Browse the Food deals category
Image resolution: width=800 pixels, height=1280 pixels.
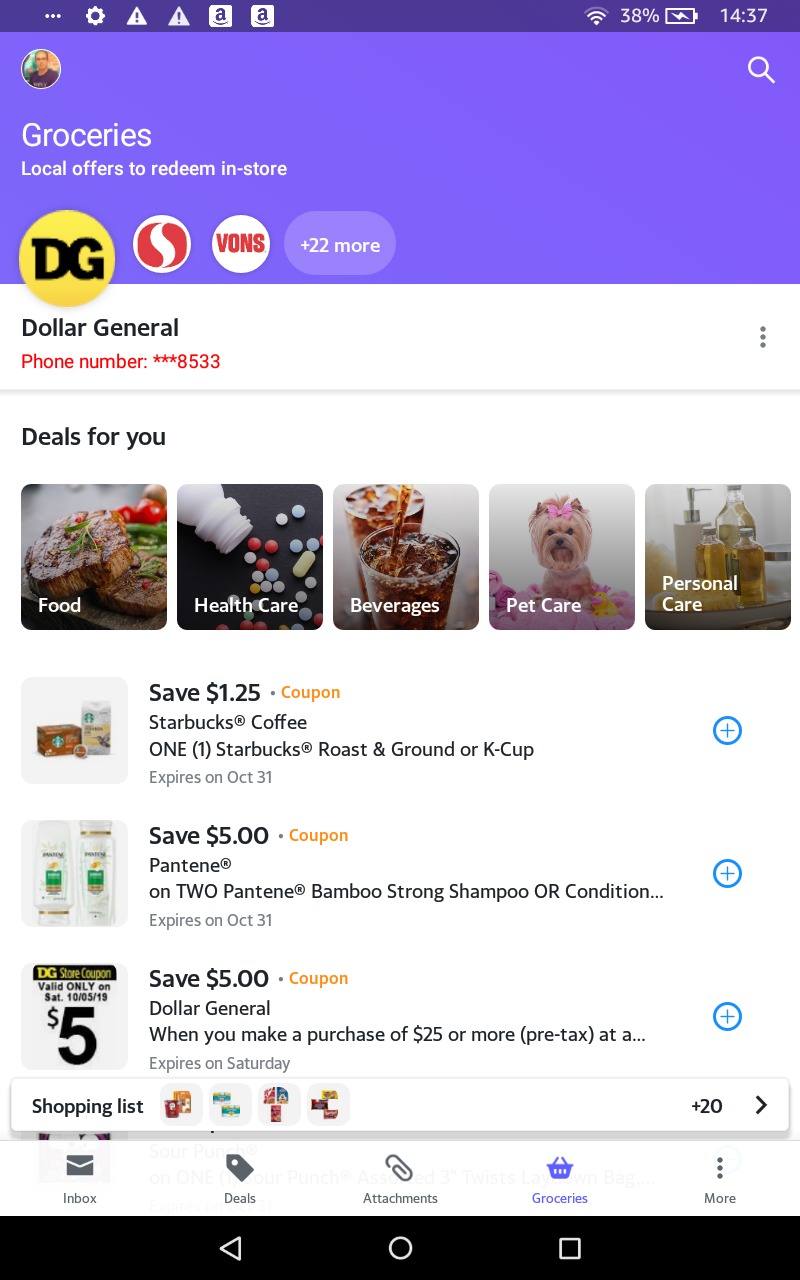coord(94,557)
